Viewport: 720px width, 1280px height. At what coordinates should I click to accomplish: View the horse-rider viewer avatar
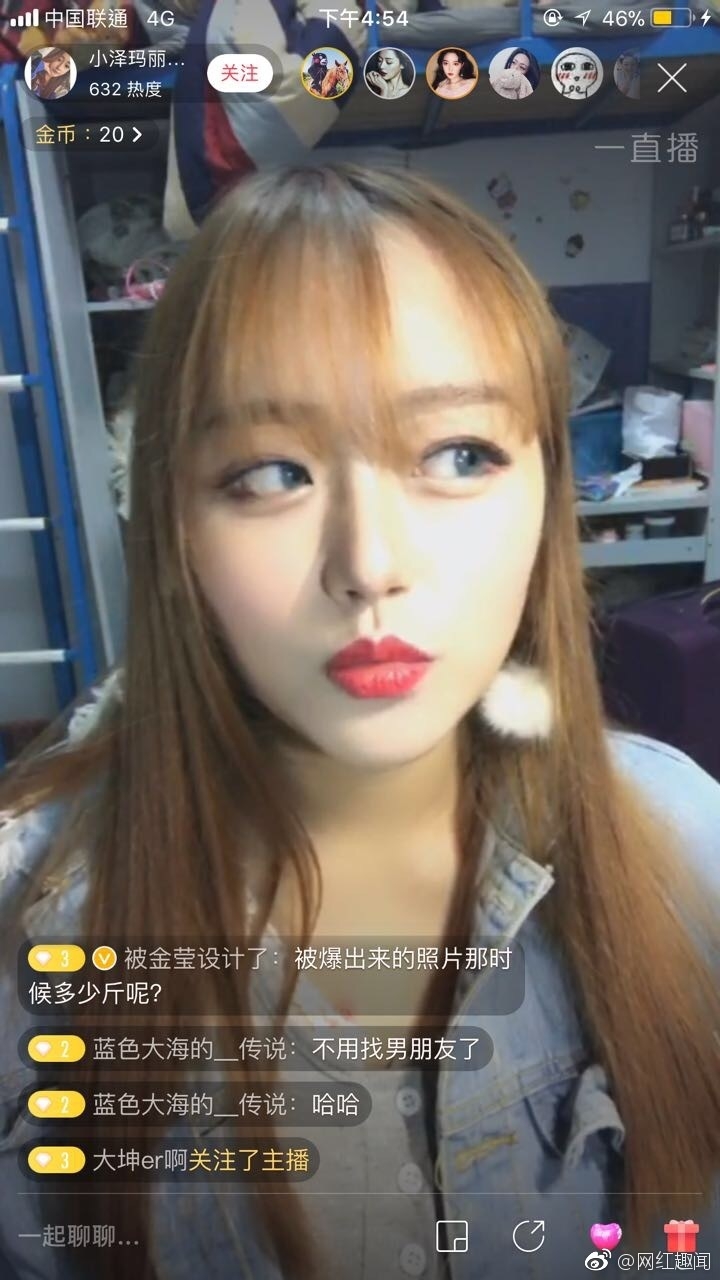327,74
